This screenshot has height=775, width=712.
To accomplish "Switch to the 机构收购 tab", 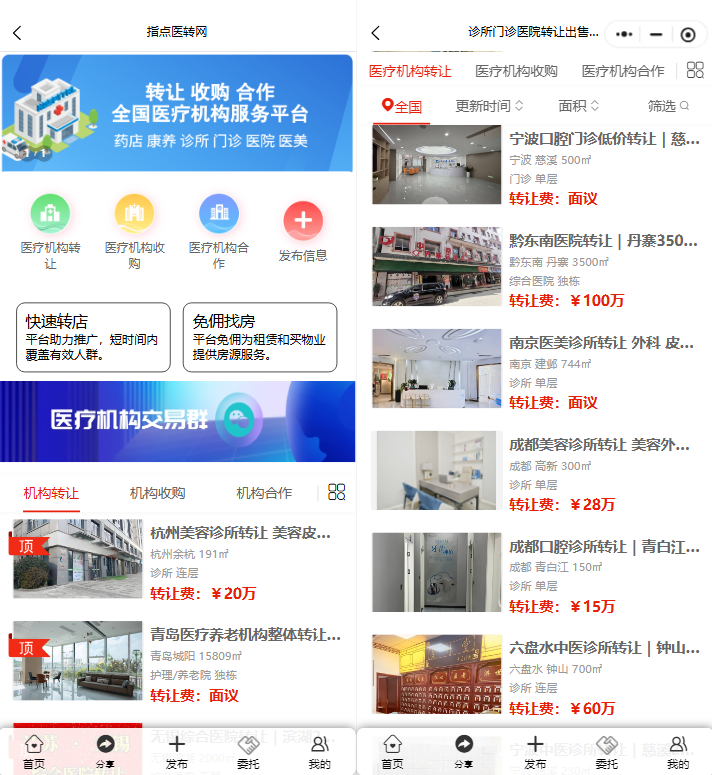I will tap(157, 493).
